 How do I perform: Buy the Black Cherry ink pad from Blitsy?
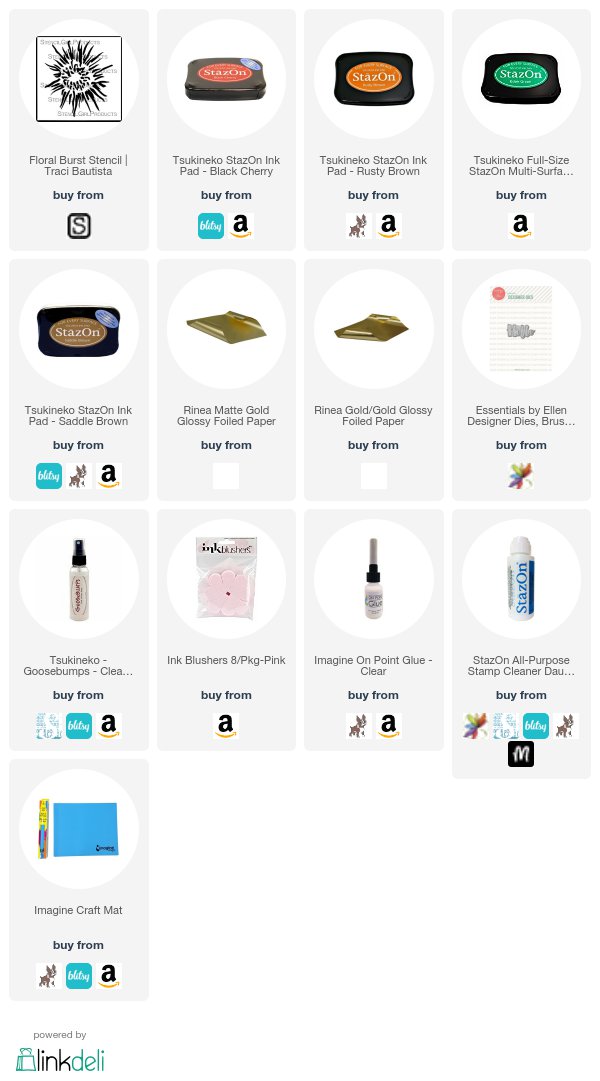pyautogui.click(x=211, y=226)
